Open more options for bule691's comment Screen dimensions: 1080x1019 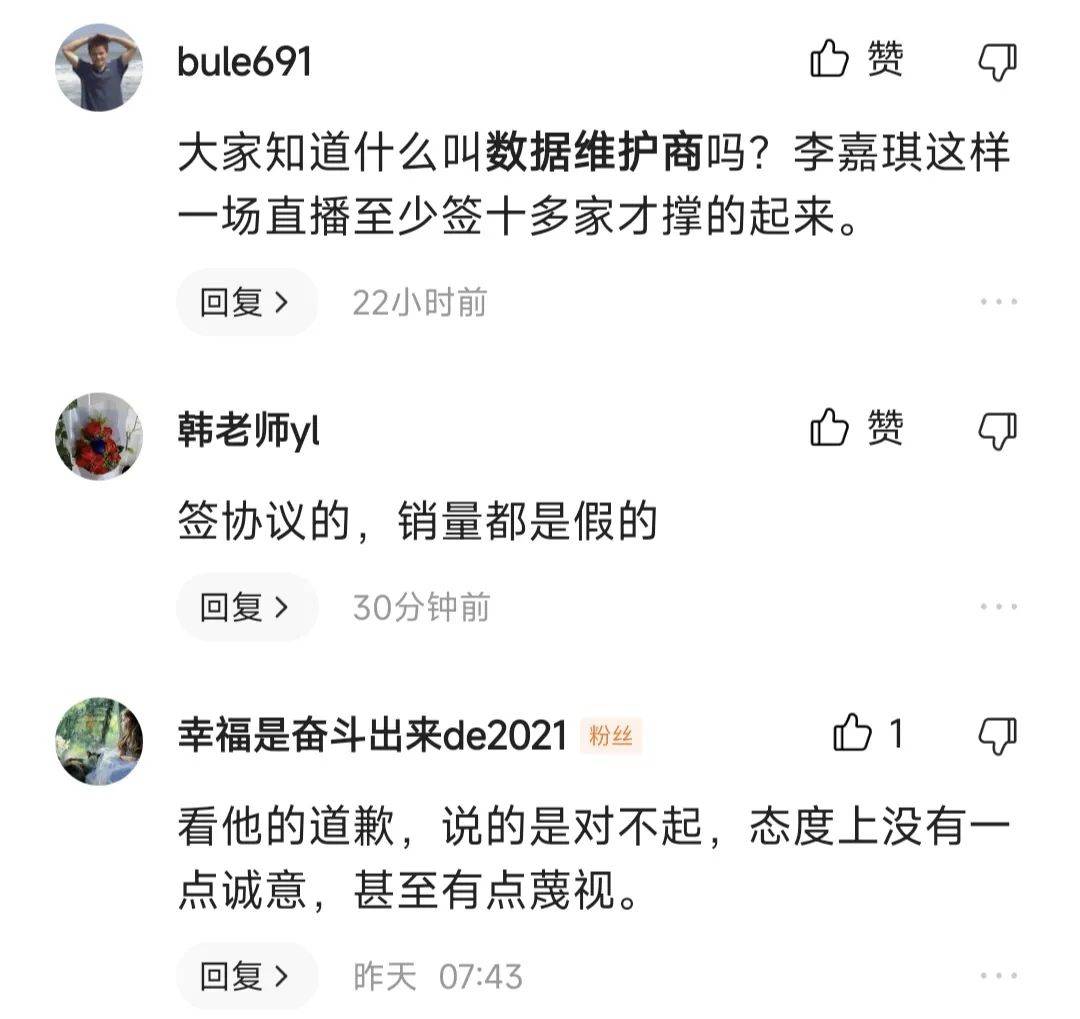pyautogui.click(x=998, y=302)
